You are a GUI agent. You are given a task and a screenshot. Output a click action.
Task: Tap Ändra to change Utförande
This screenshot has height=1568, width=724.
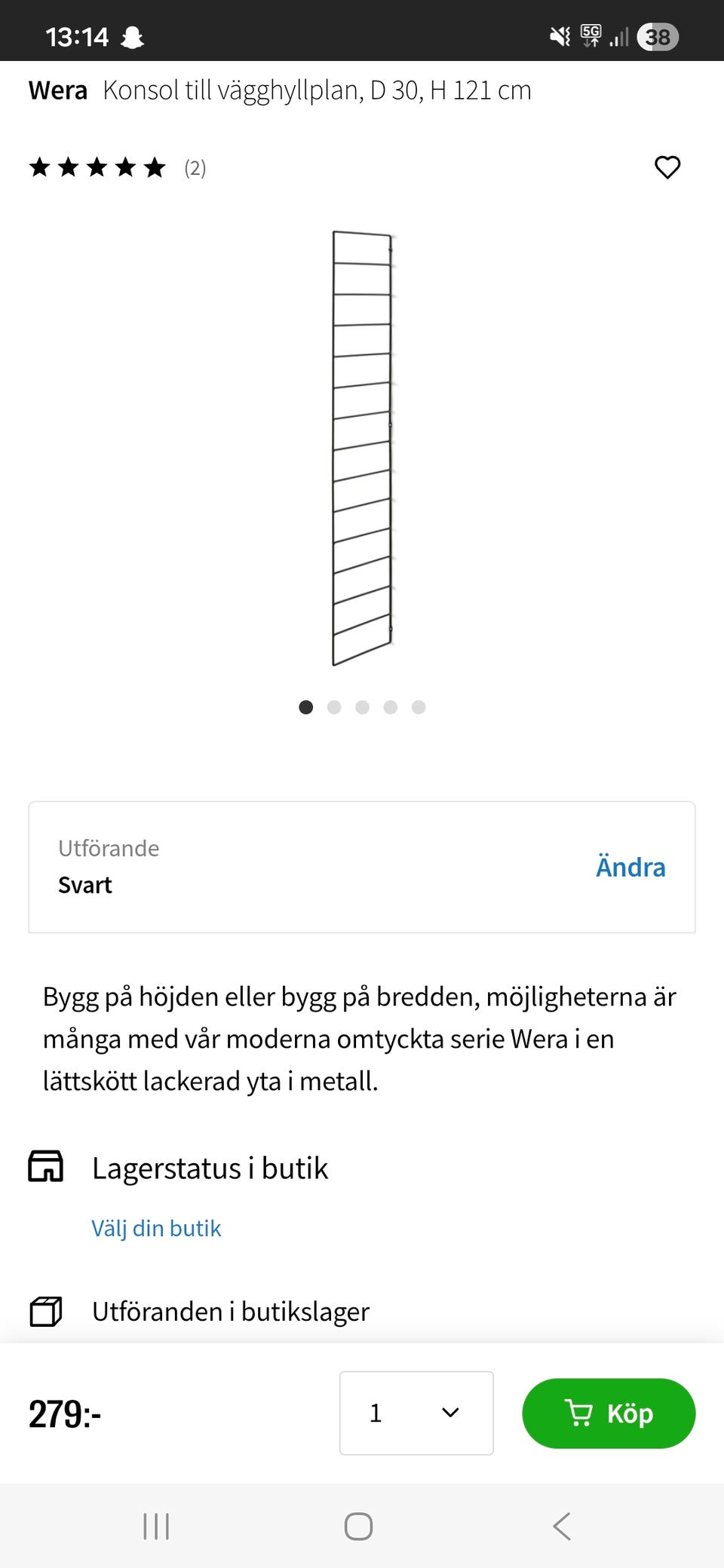click(x=630, y=867)
